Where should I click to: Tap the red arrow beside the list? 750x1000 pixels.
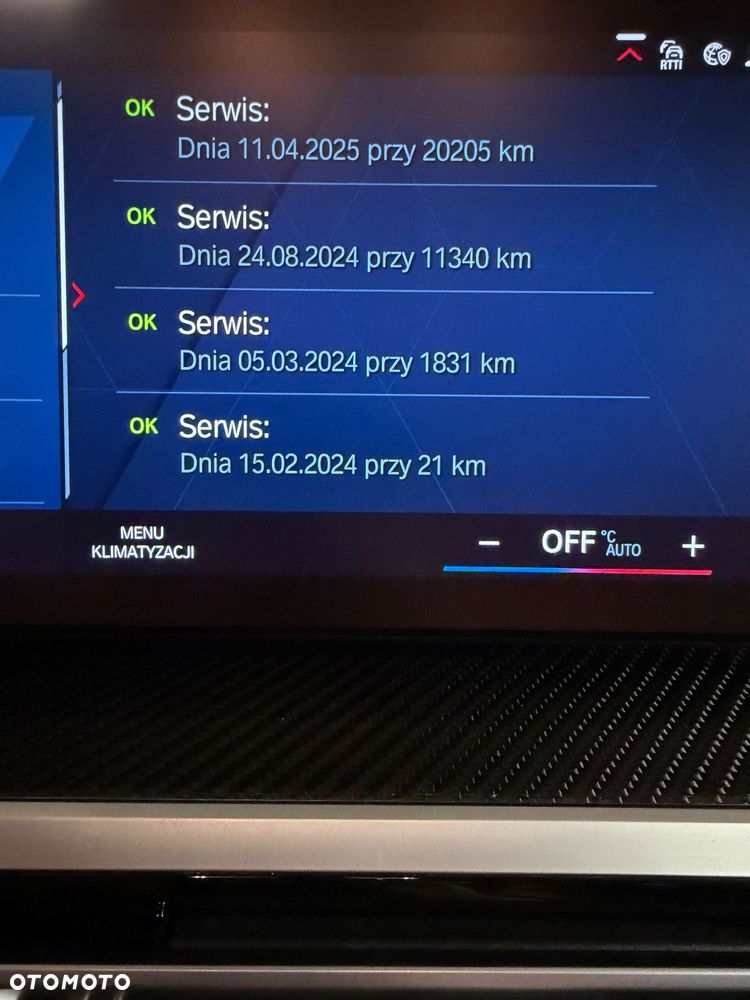point(79,295)
